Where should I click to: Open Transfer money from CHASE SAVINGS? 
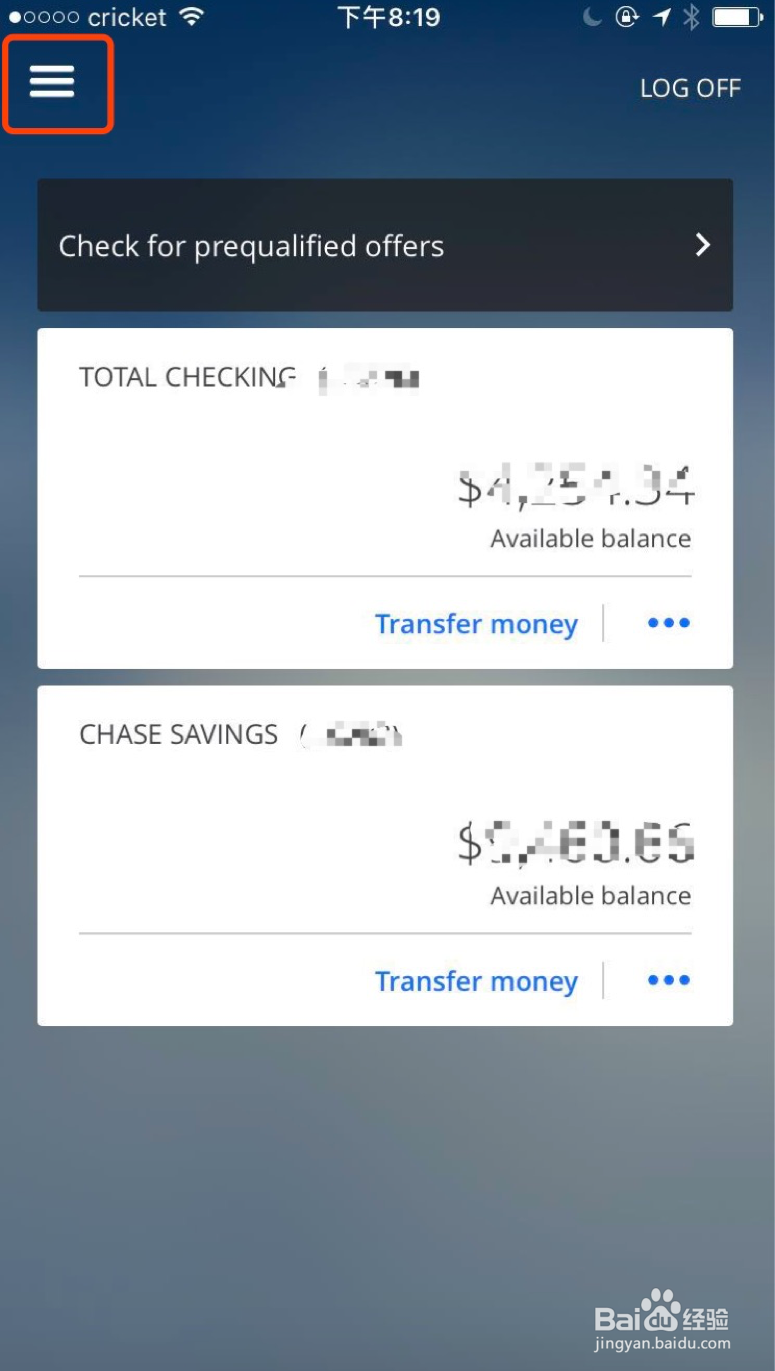476,980
